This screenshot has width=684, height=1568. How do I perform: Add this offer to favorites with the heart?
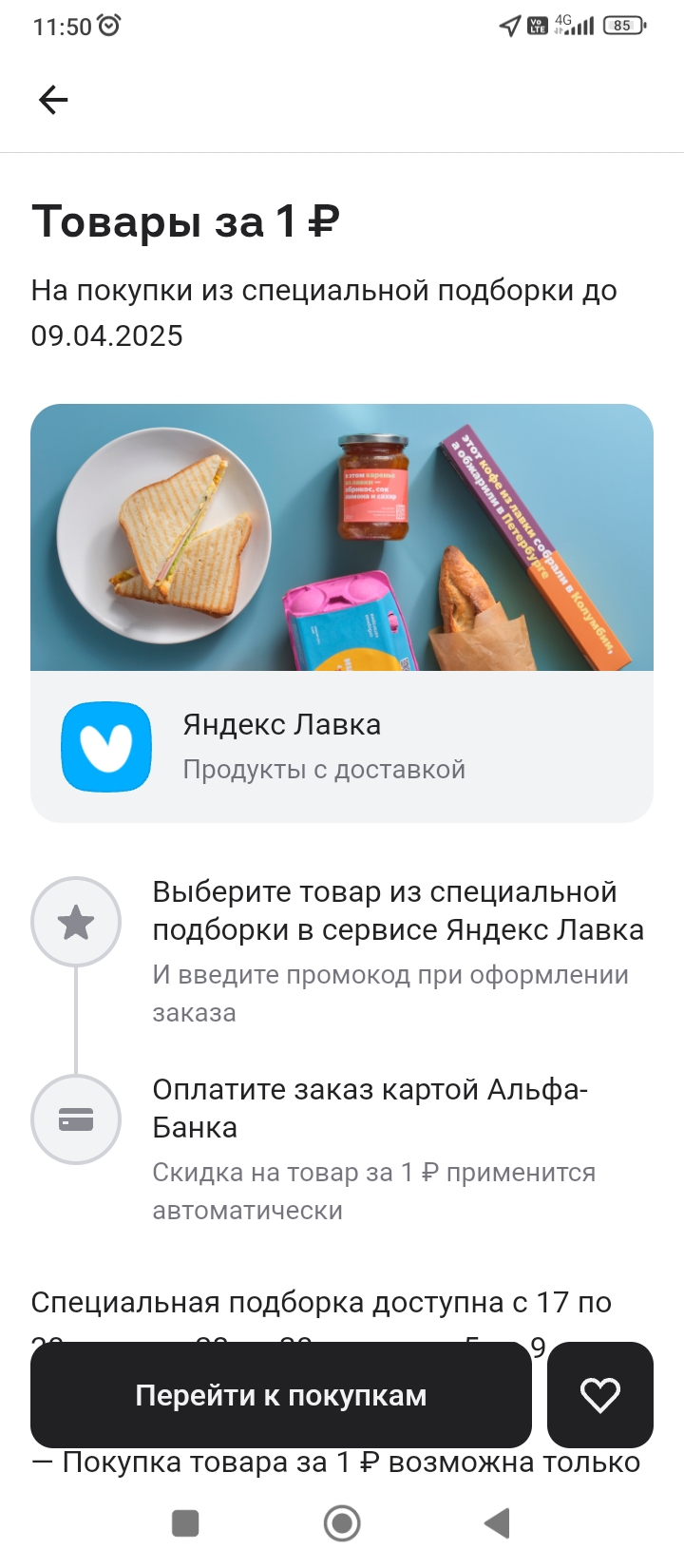600,1395
